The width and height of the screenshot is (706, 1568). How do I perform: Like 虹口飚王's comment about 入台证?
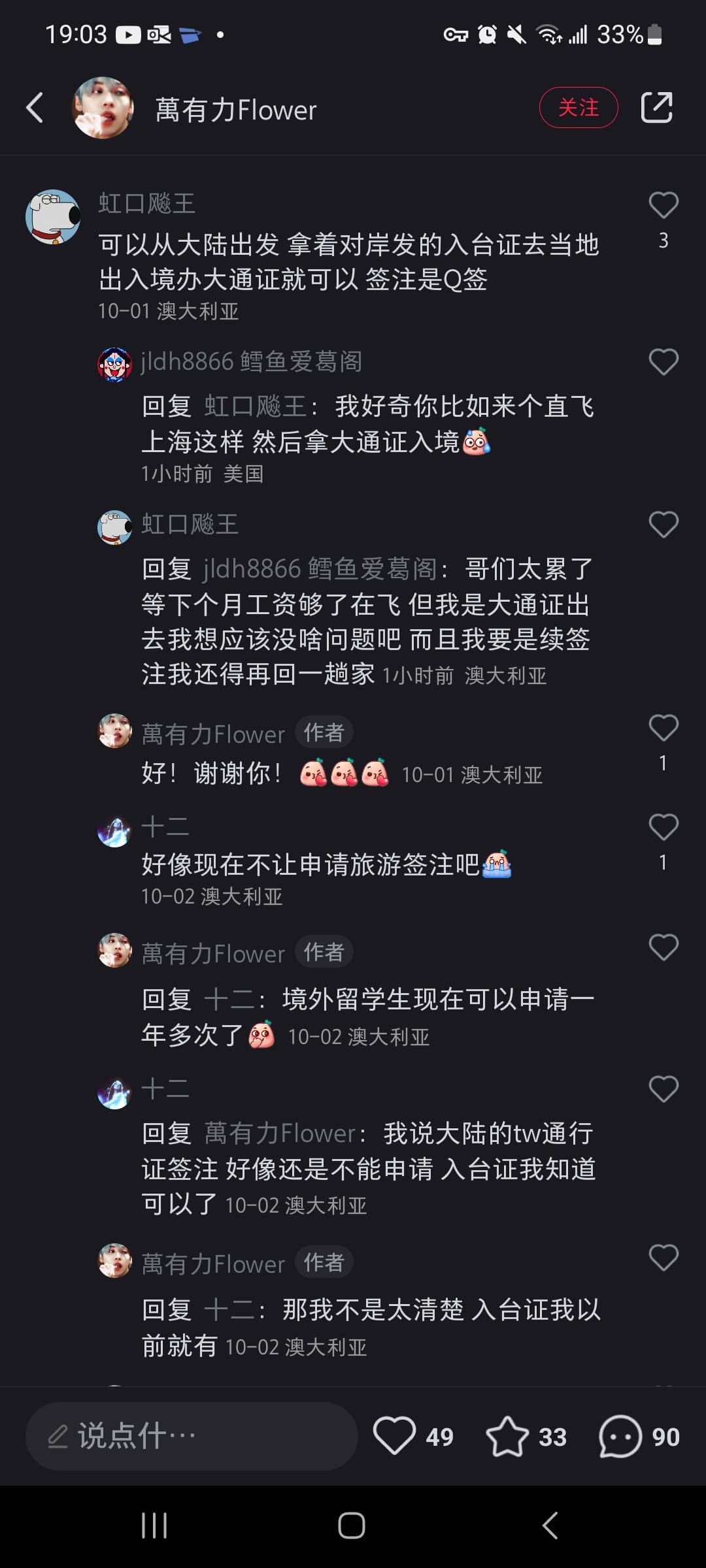pos(663,205)
